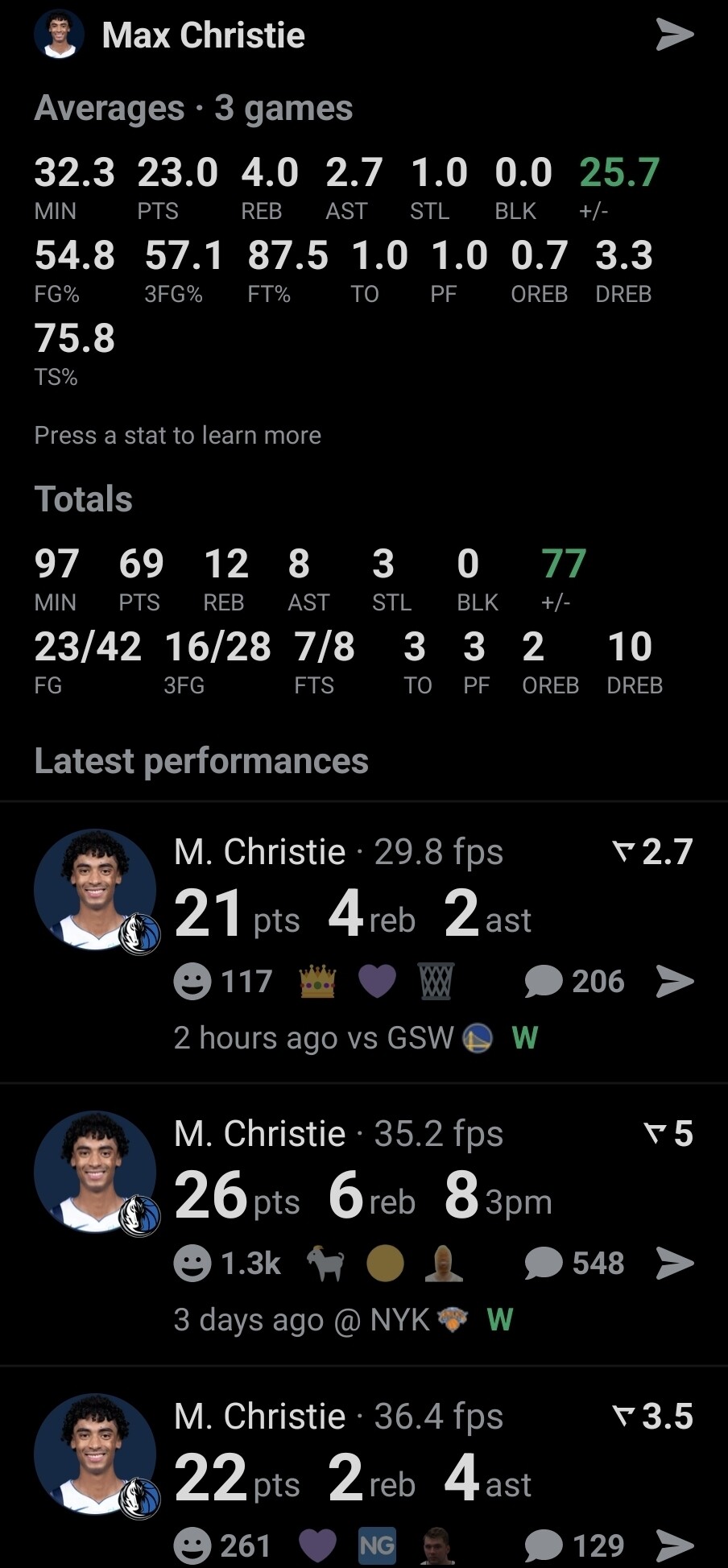Image resolution: width=728 pixels, height=1568 pixels.
Task: Open Max Christie's profile avatar
Action: 59,35
